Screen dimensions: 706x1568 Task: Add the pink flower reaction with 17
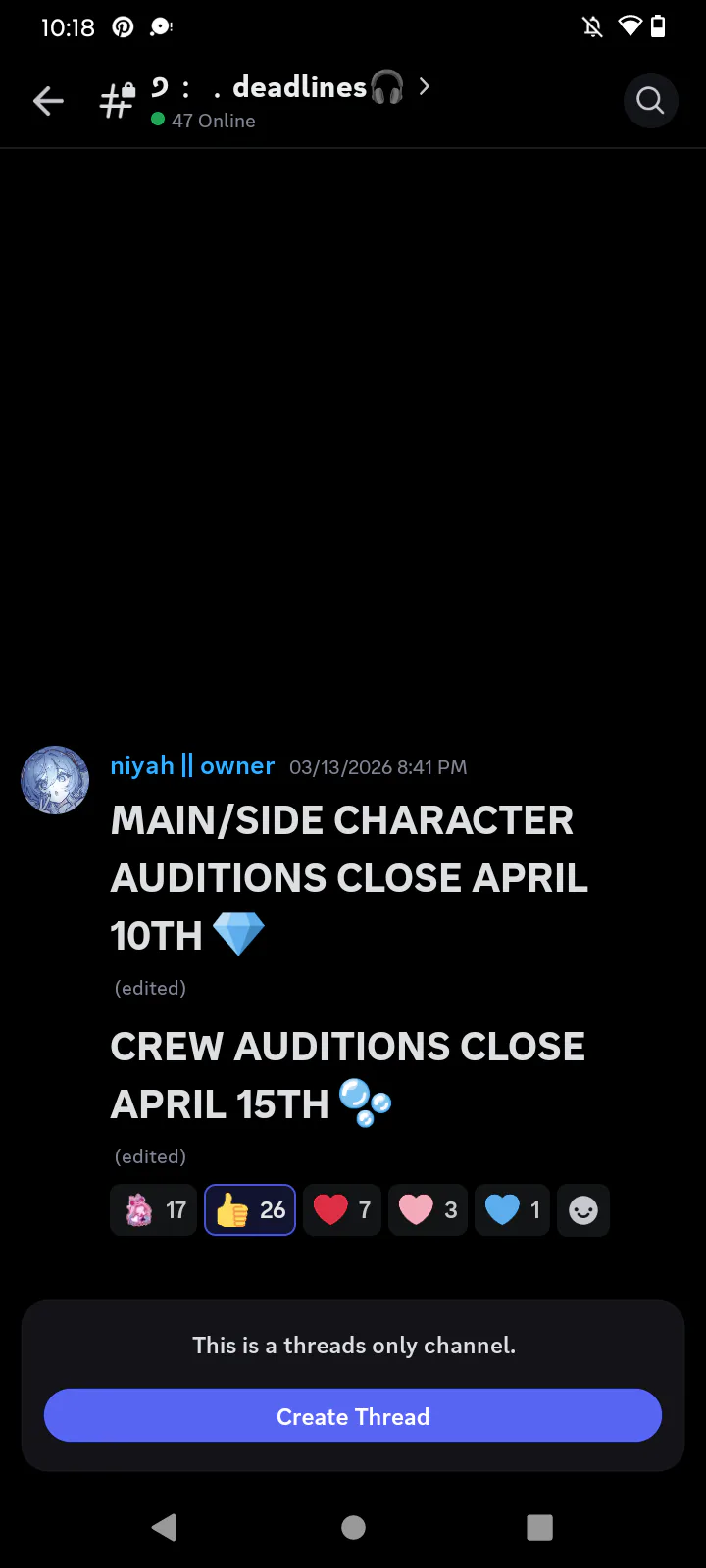tap(155, 1210)
